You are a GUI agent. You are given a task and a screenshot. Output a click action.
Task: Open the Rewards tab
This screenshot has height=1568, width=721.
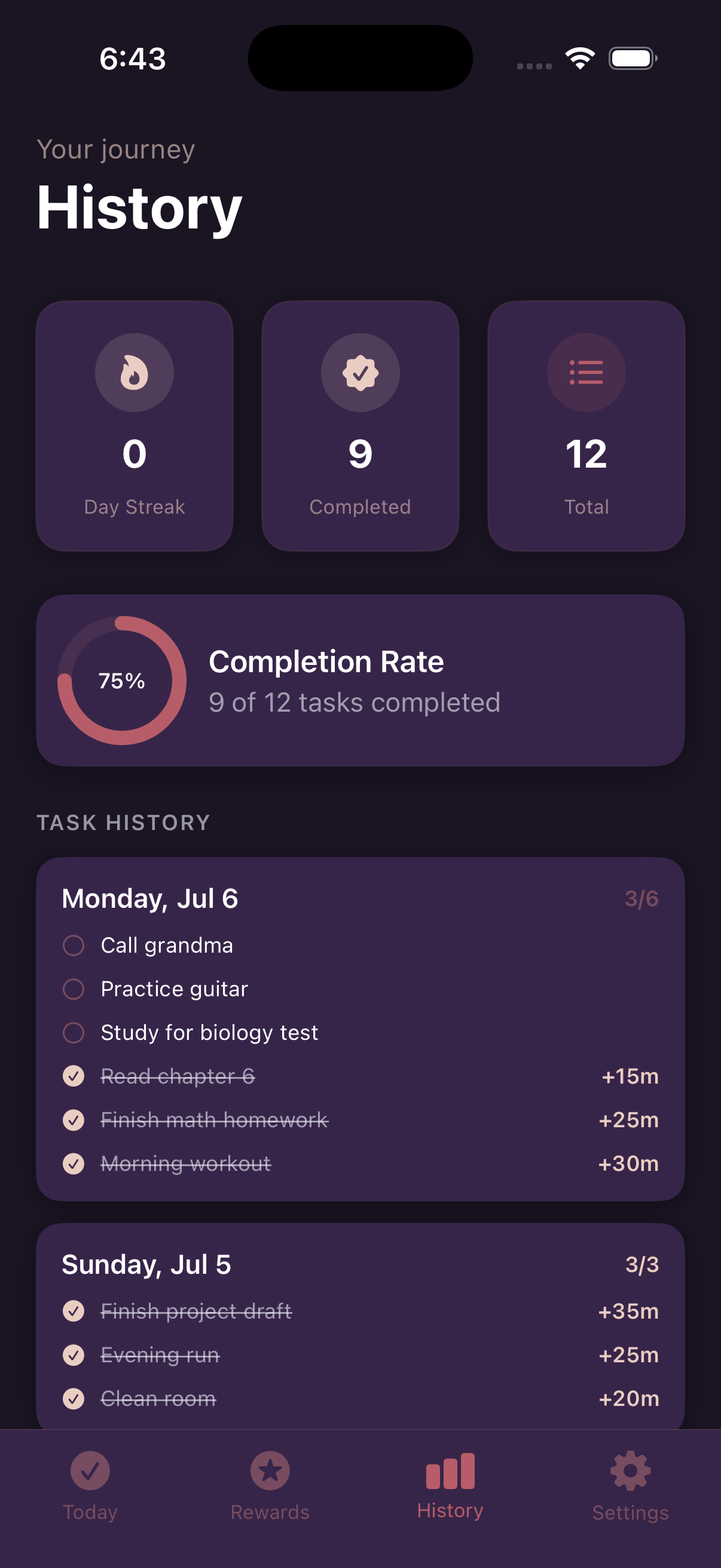270,1485
